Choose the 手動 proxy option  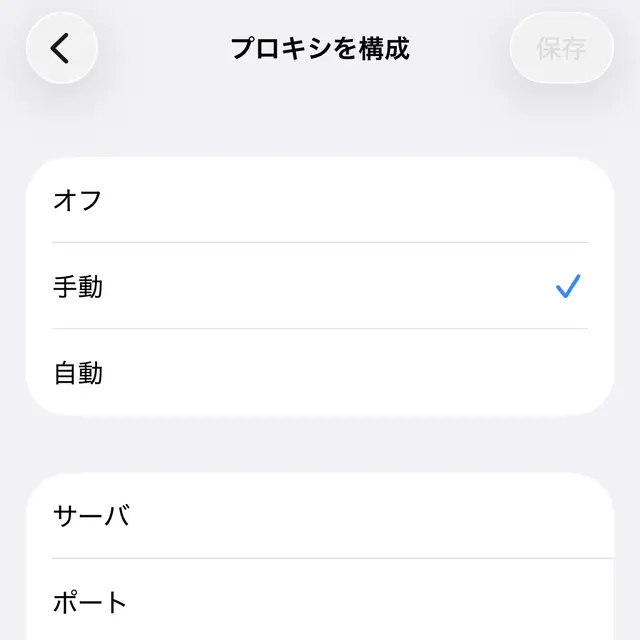[320, 287]
